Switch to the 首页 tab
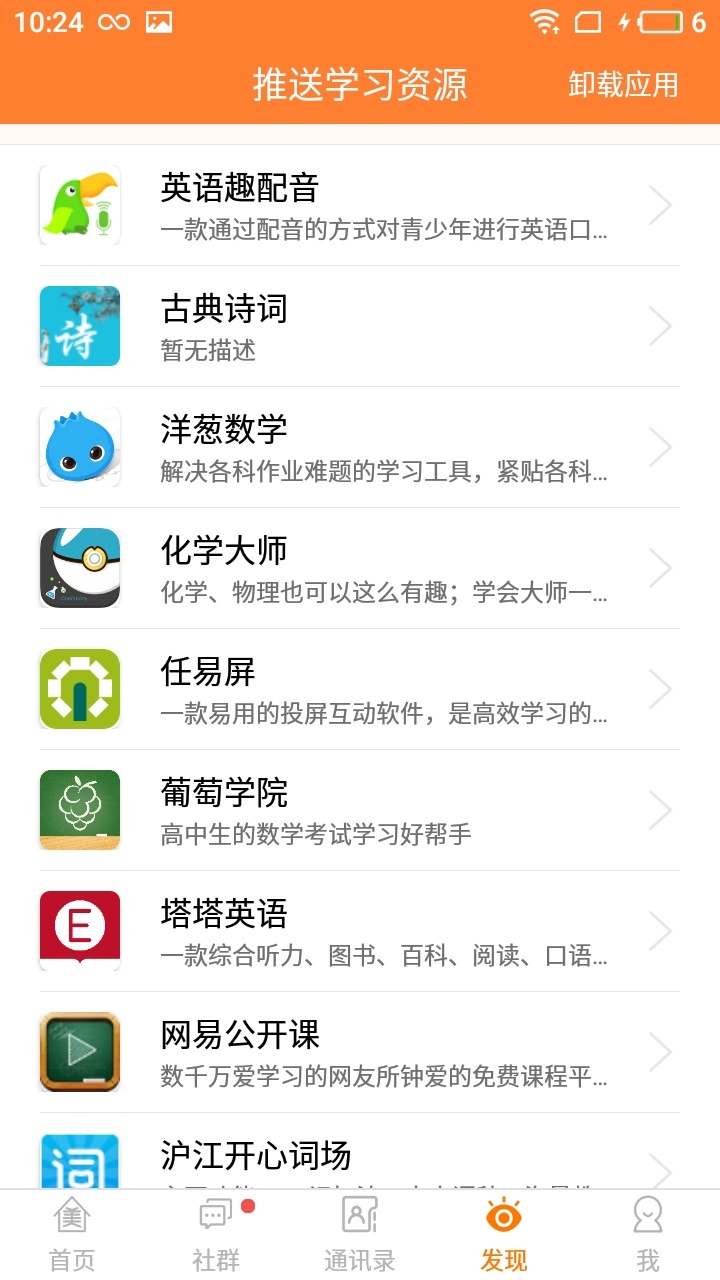720x1280 pixels. [x=72, y=1235]
